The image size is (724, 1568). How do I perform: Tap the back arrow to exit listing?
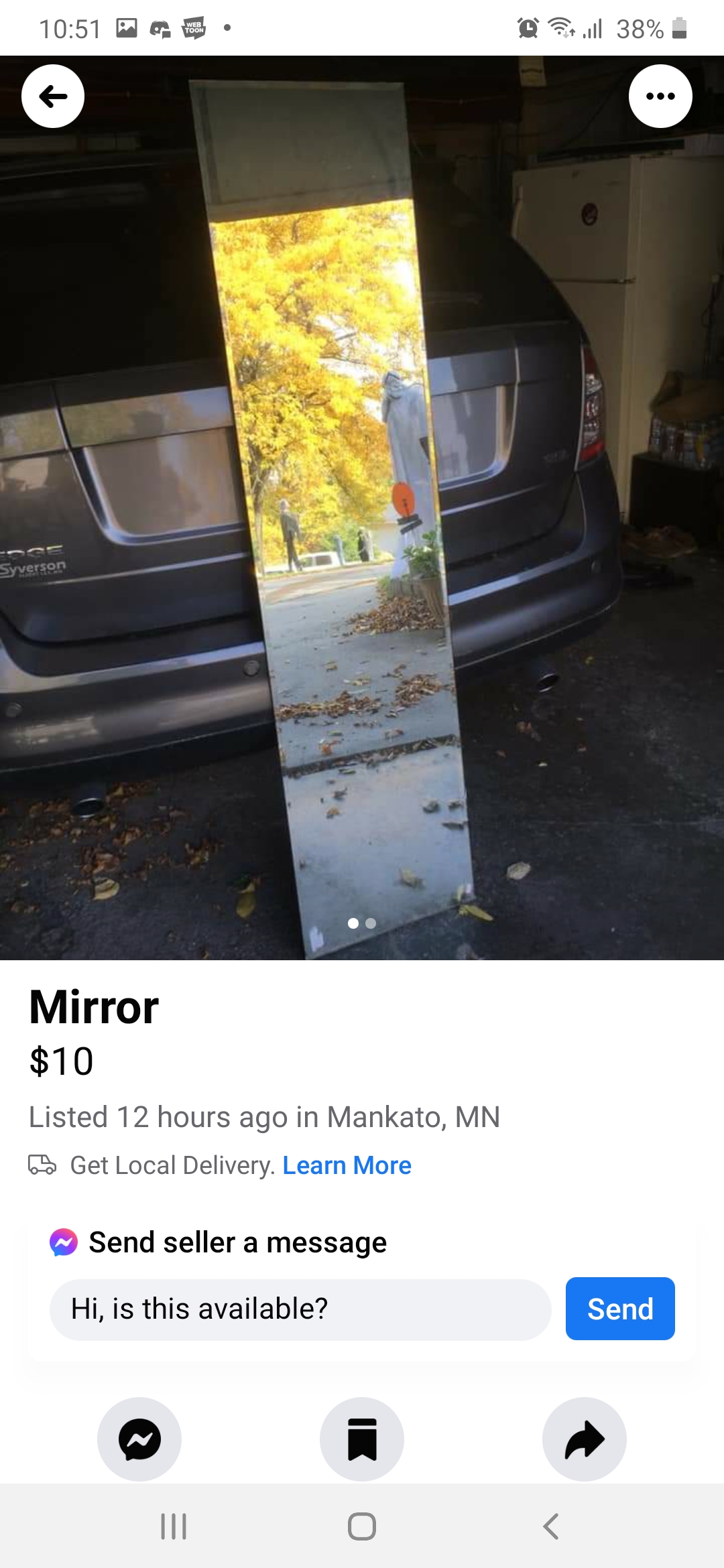click(x=53, y=96)
